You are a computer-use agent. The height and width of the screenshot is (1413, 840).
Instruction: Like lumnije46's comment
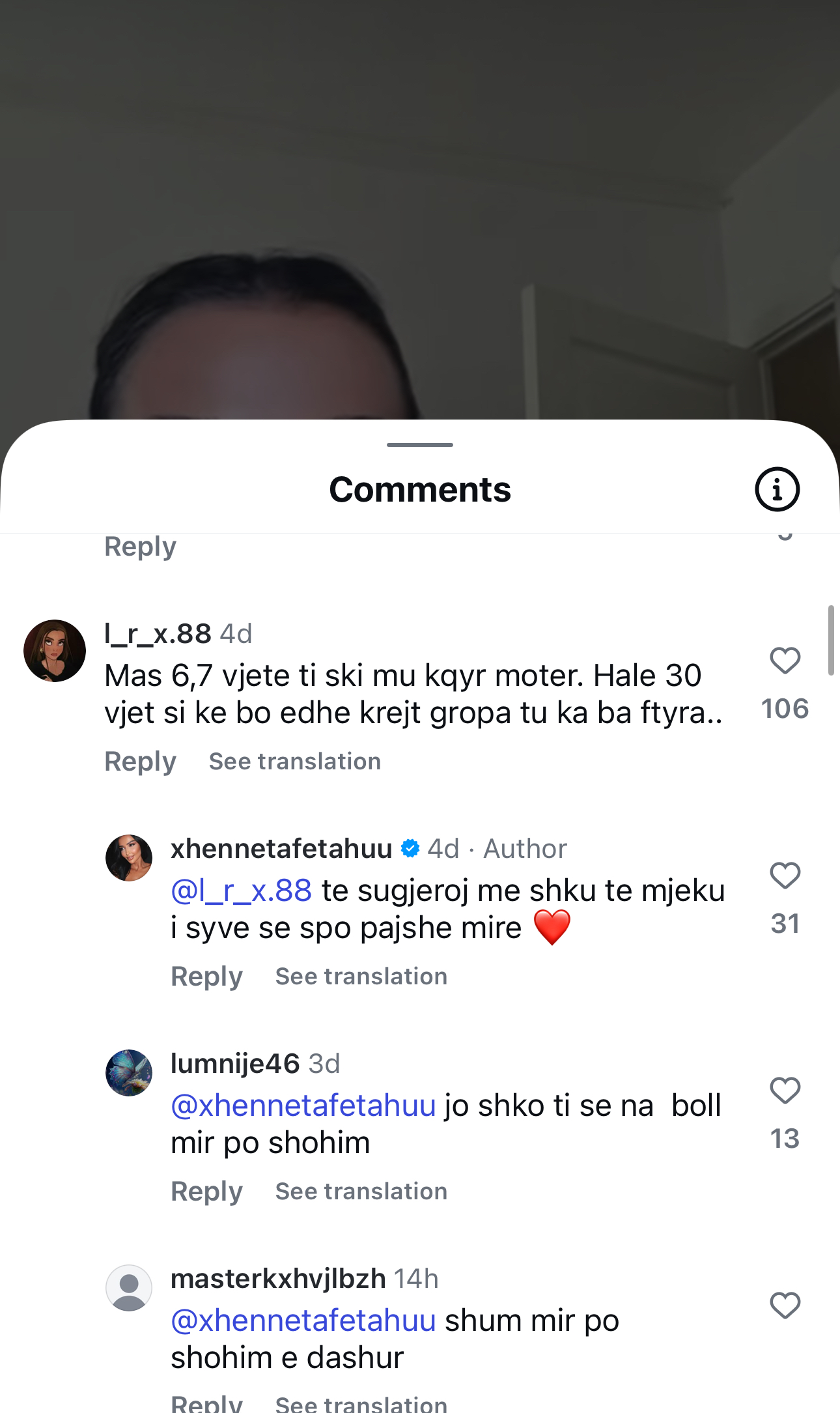[785, 1091]
